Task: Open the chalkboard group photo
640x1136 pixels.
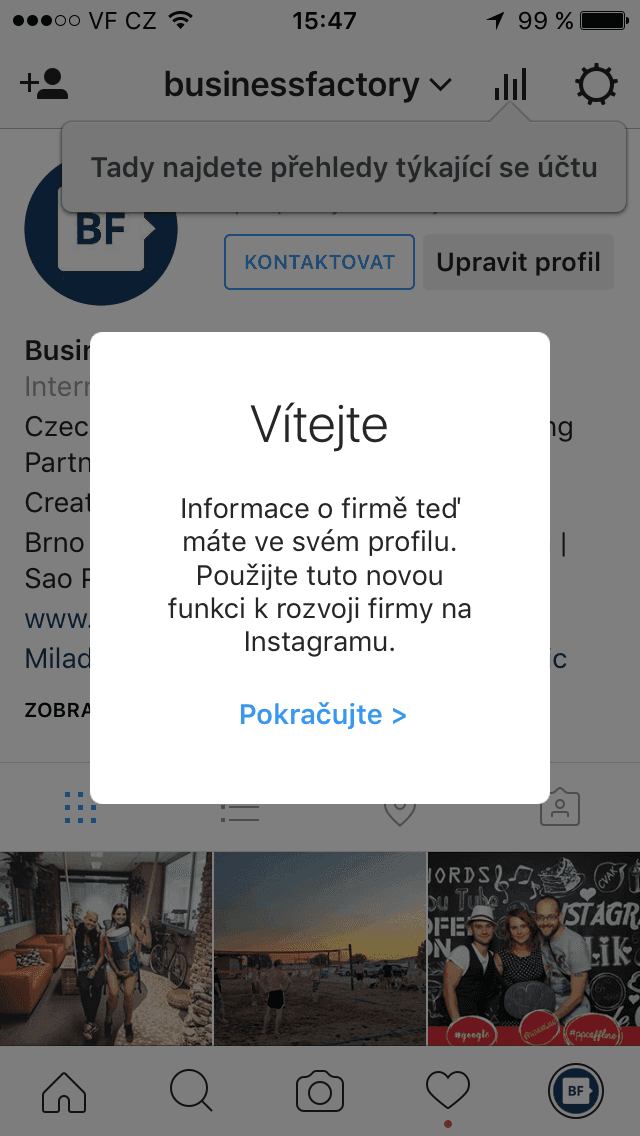Action: pyautogui.click(x=534, y=948)
